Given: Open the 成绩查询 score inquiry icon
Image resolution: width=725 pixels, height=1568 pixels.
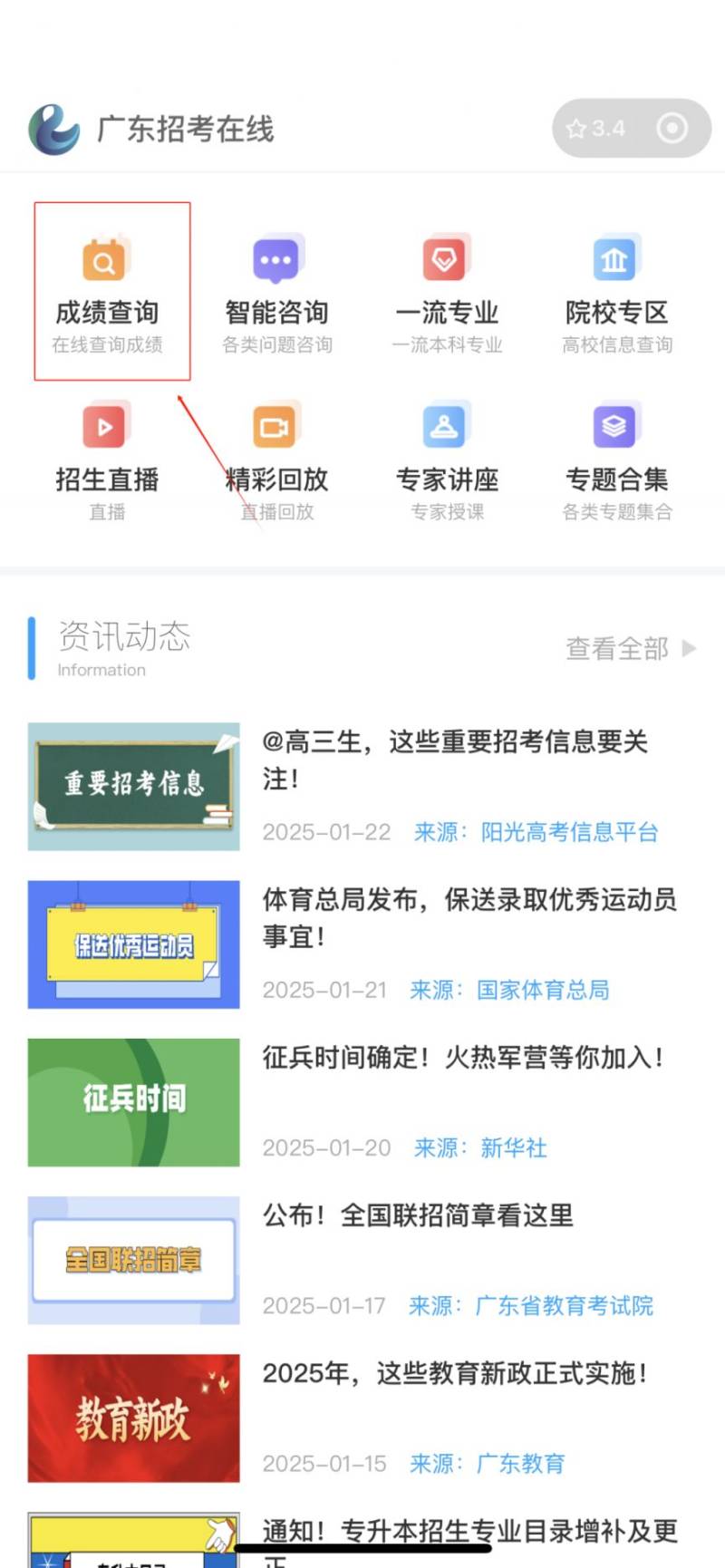Looking at the screenshot, I should click(x=104, y=281).
